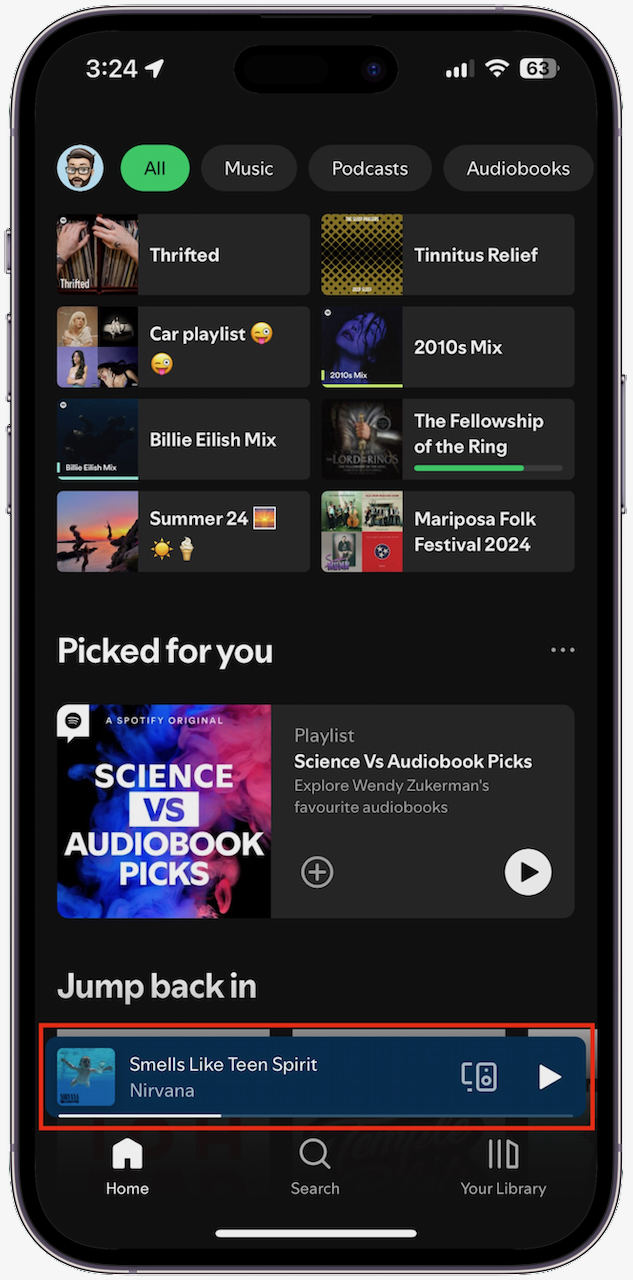633x1280 pixels.
Task: Open Tinnitus Relief
Action: [448, 254]
